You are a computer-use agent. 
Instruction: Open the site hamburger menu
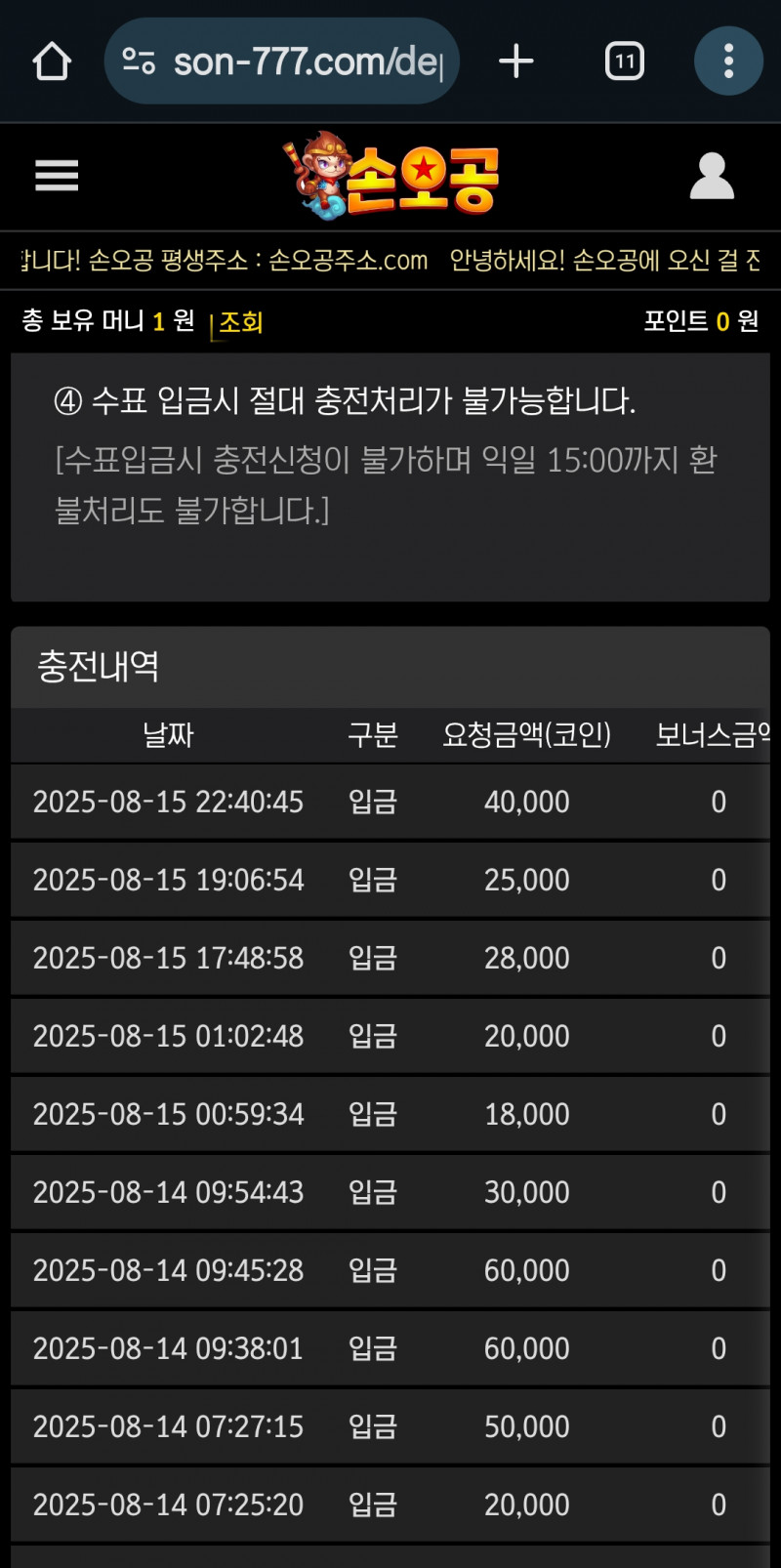pyautogui.click(x=57, y=176)
